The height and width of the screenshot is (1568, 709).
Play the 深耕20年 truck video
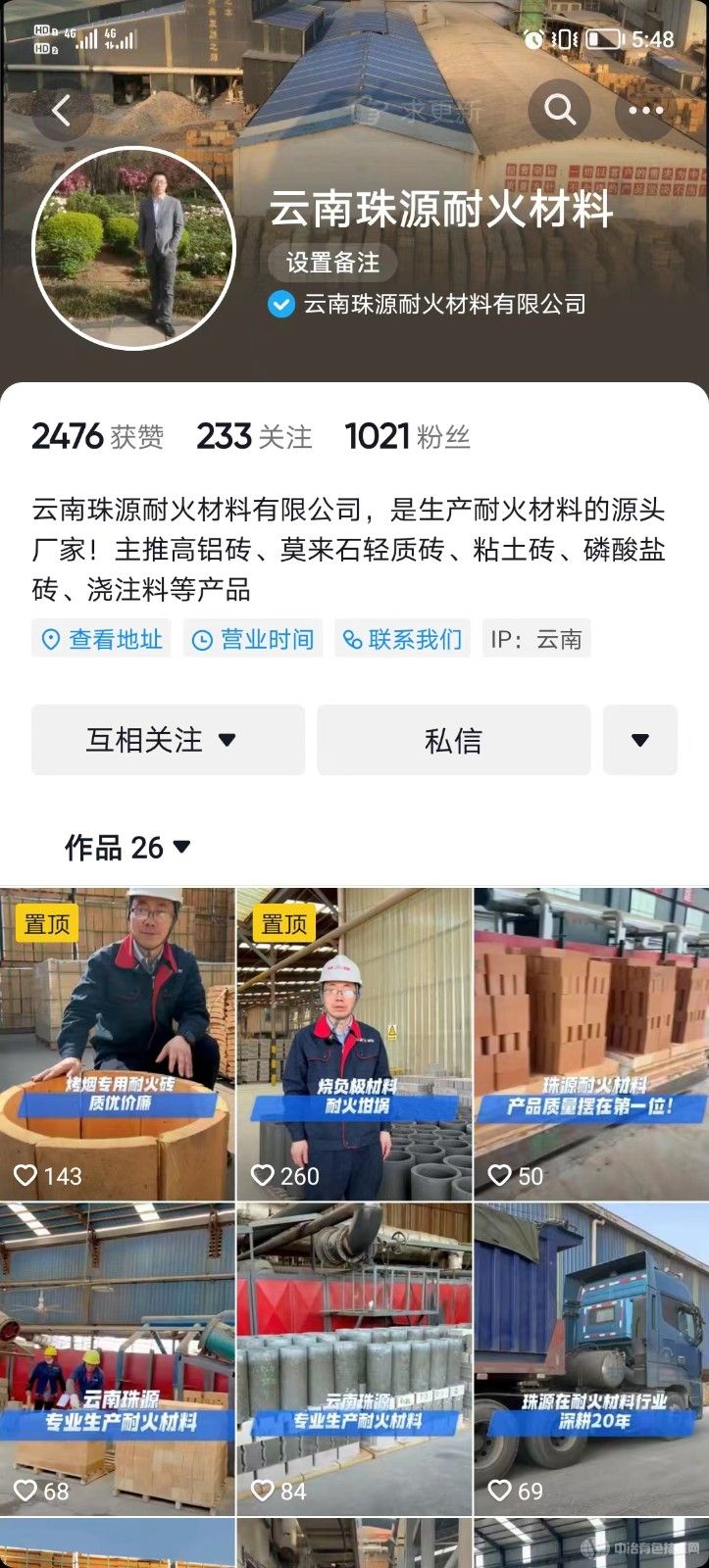pos(591,1359)
